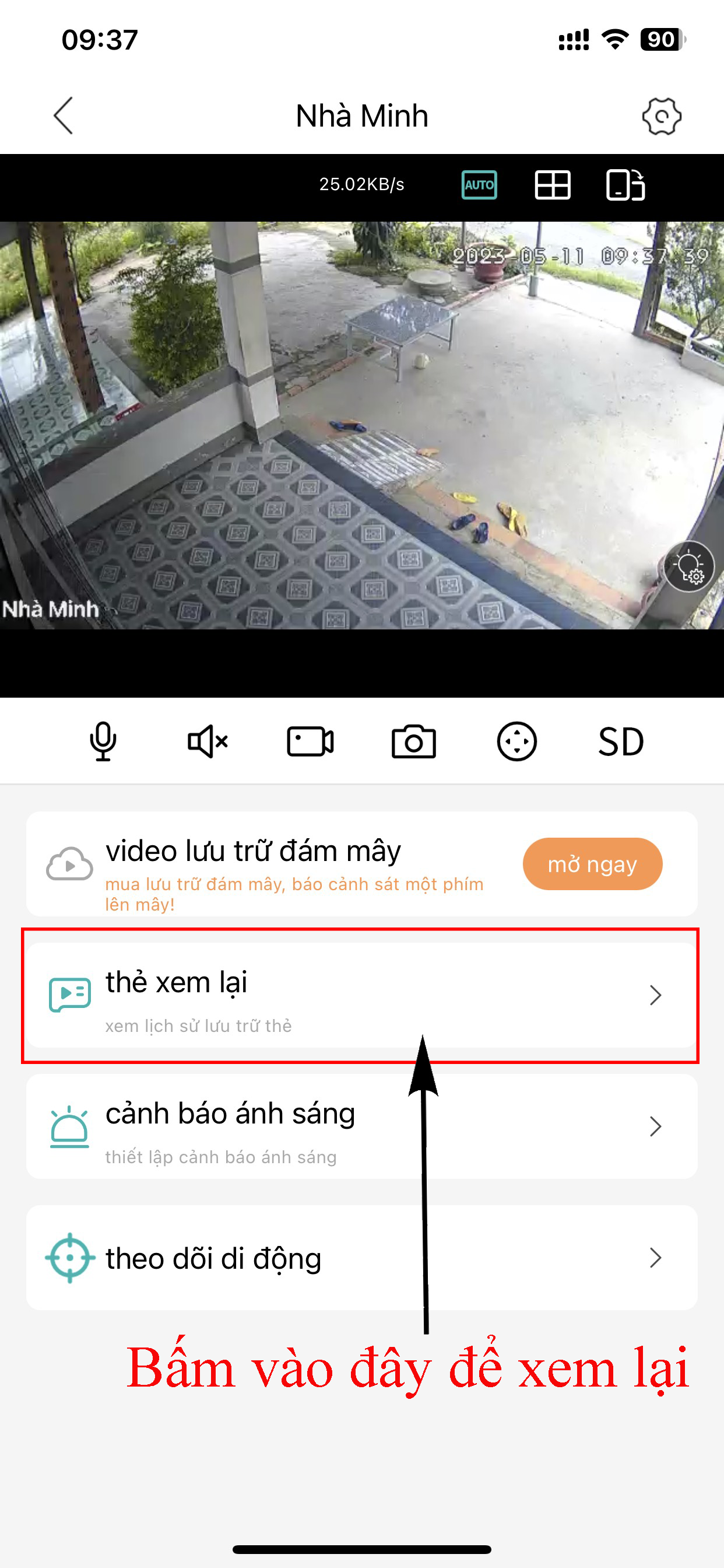Switch to multi-camera grid view
Image resolution: width=724 pixels, height=1568 pixels.
(x=552, y=185)
